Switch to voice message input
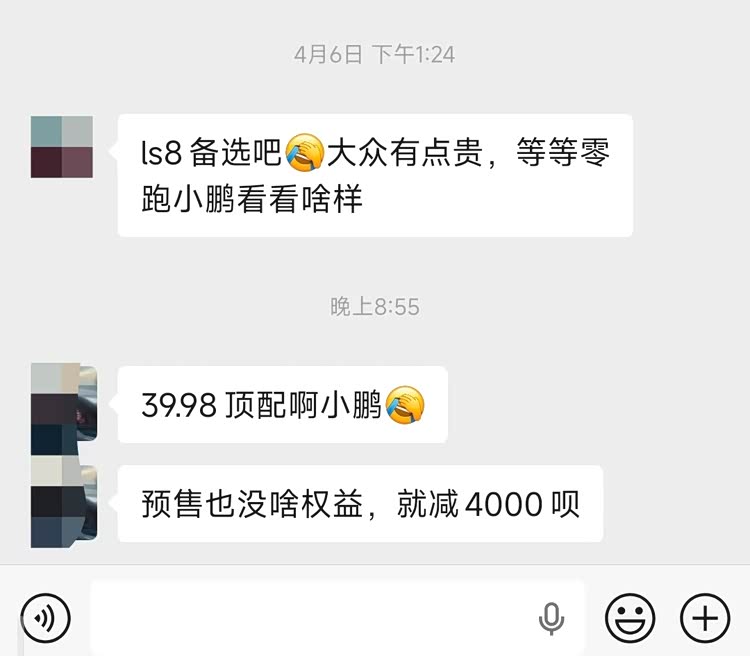 tap(45, 618)
